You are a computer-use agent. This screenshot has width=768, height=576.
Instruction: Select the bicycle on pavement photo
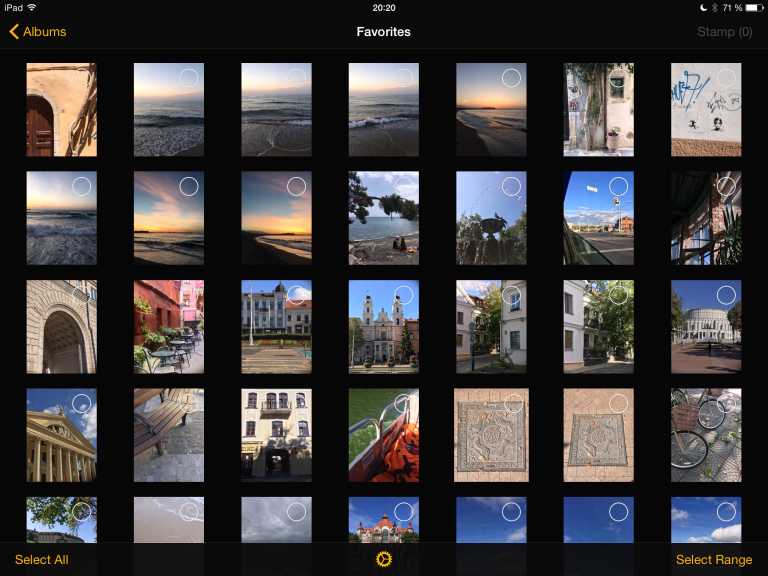pyautogui.click(x=705, y=435)
